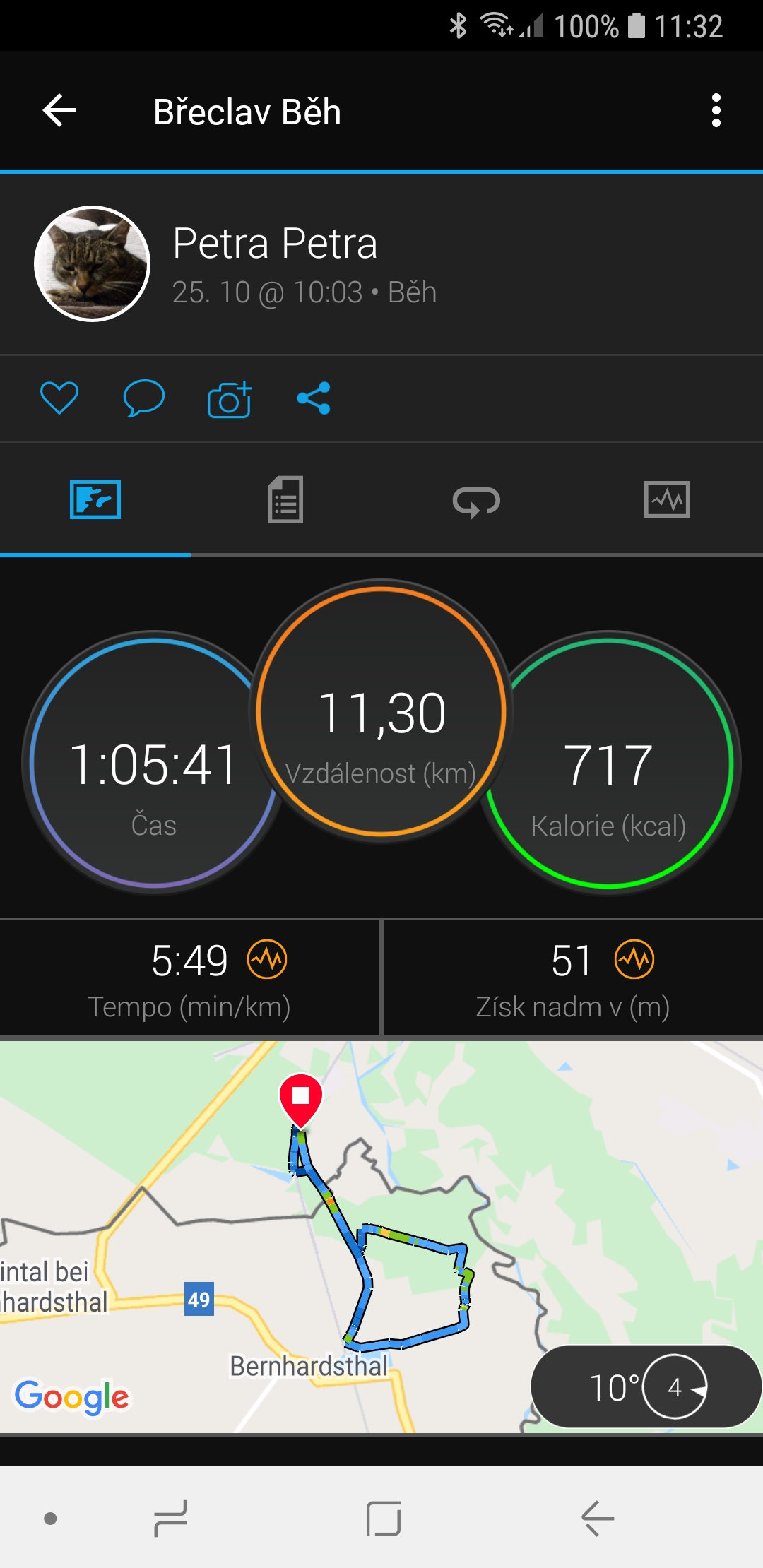Open comments with the speech bubble icon
Image resolution: width=763 pixels, height=1568 pixels.
[144, 398]
